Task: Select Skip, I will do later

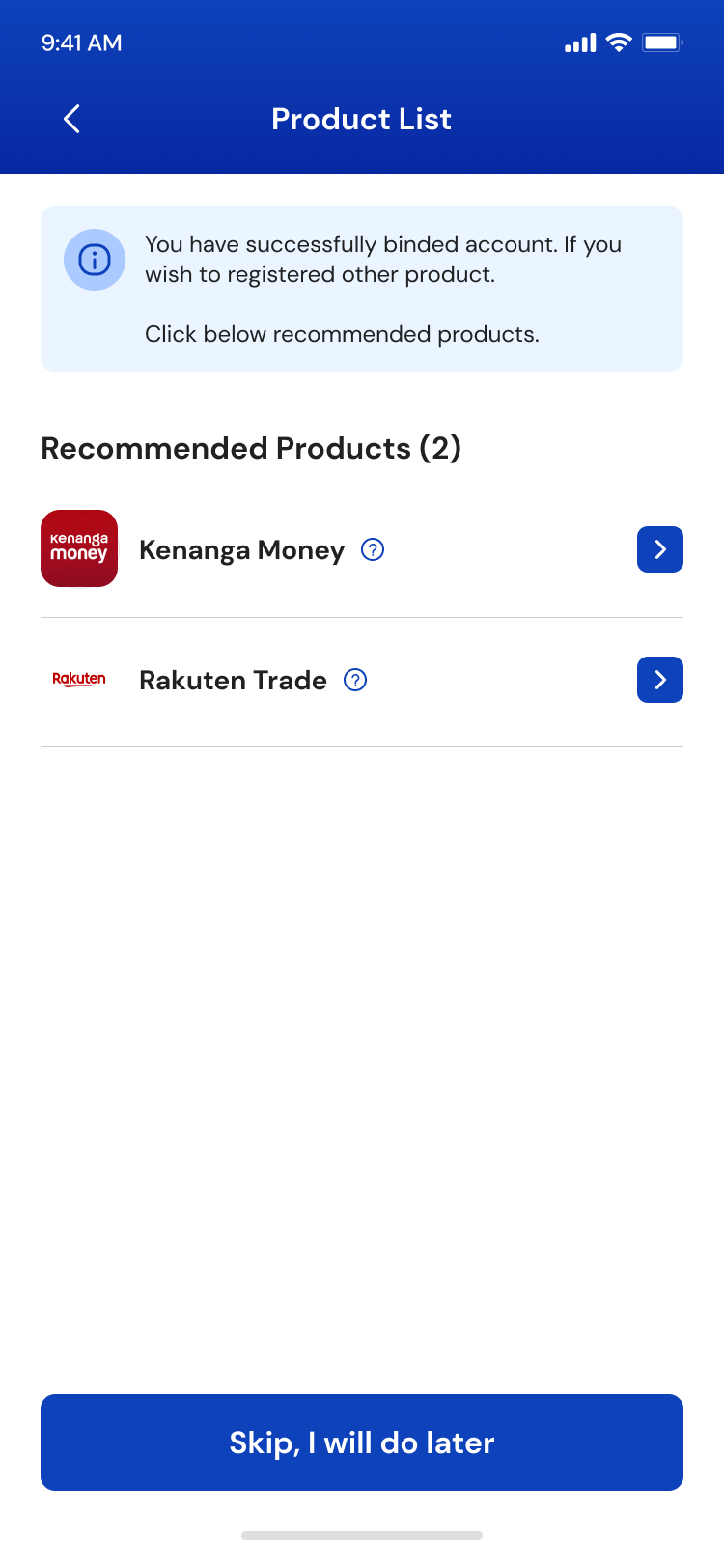Action: point(362,1442)
